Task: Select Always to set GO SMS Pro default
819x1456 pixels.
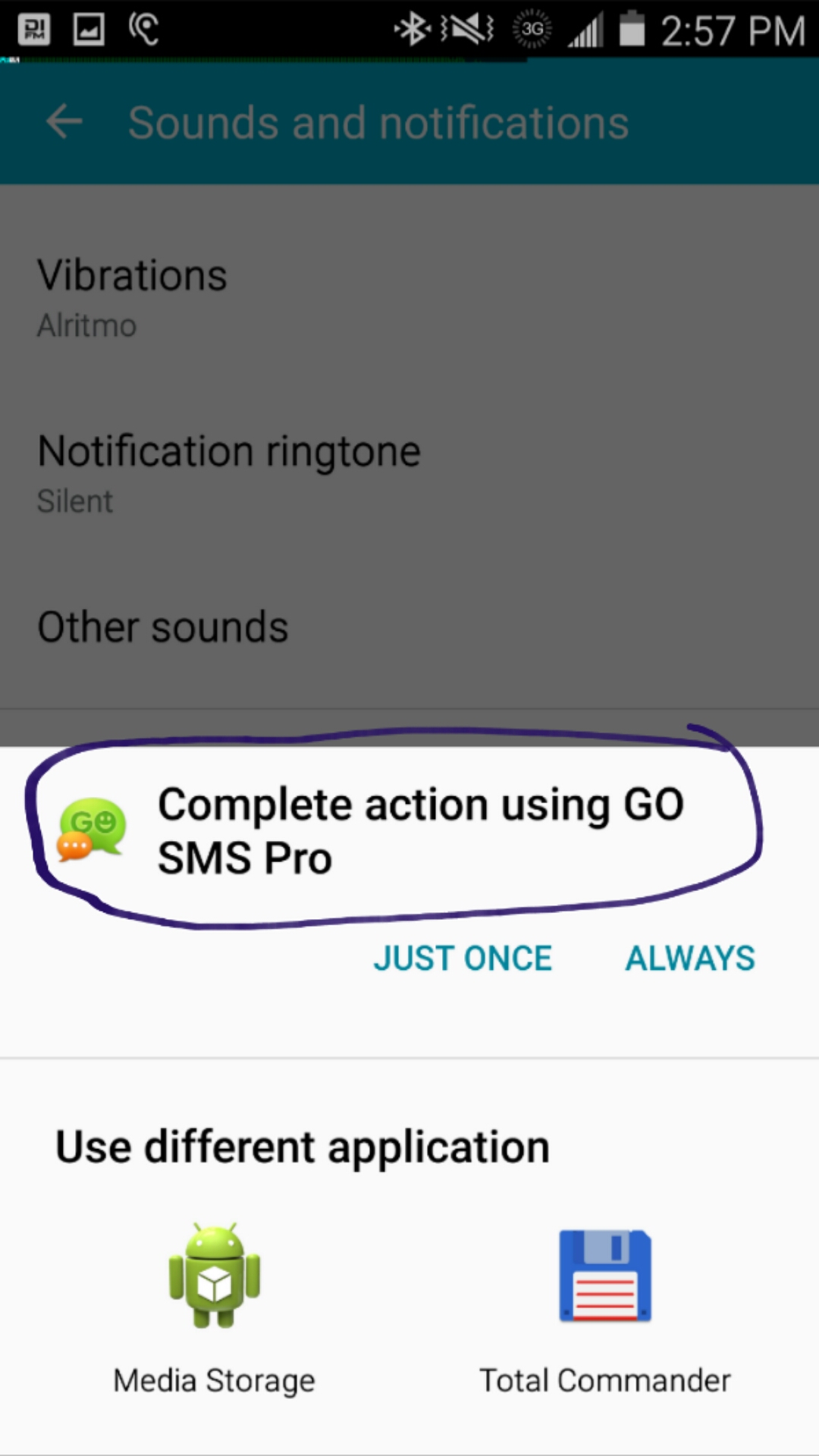Action: click(690, 959)
